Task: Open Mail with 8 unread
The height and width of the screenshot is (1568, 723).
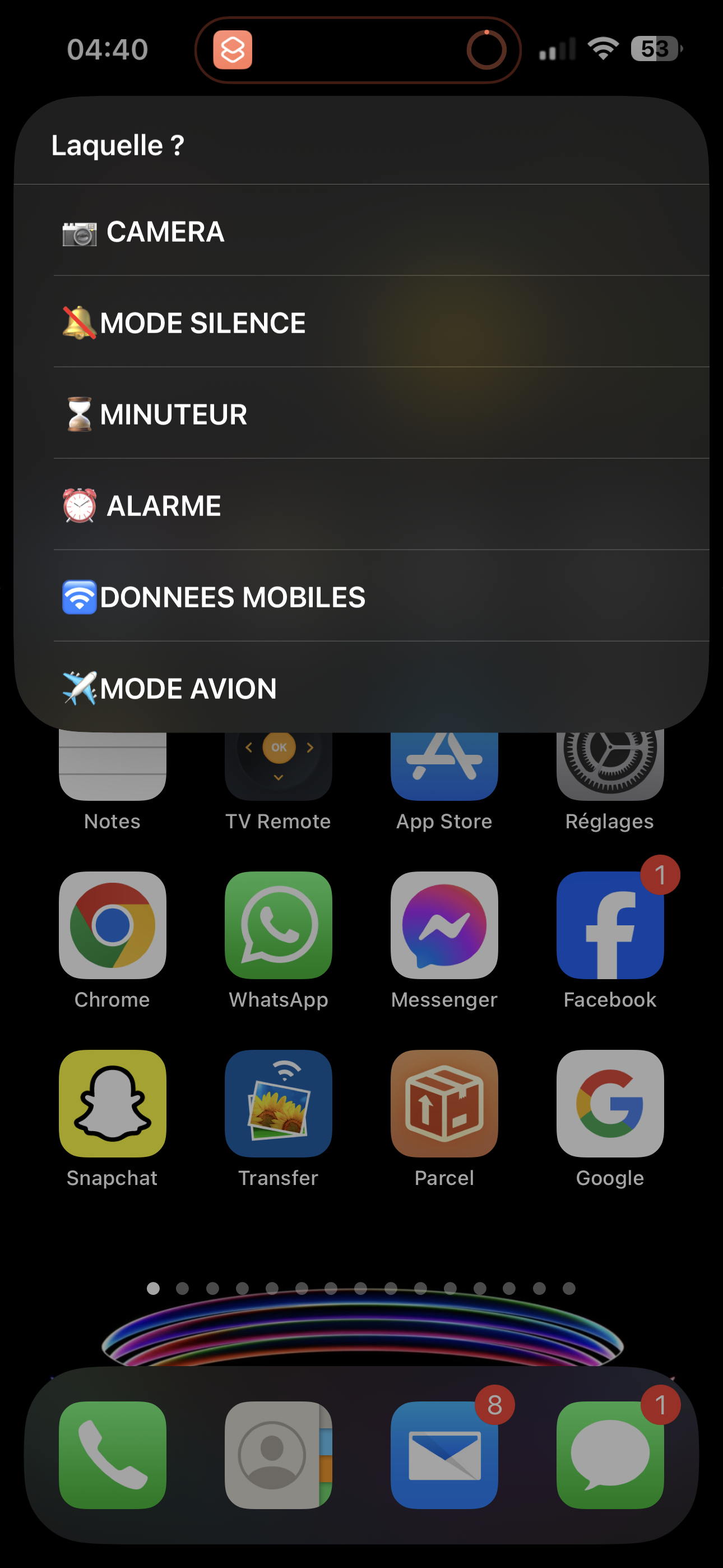Action: [444, 1455]
